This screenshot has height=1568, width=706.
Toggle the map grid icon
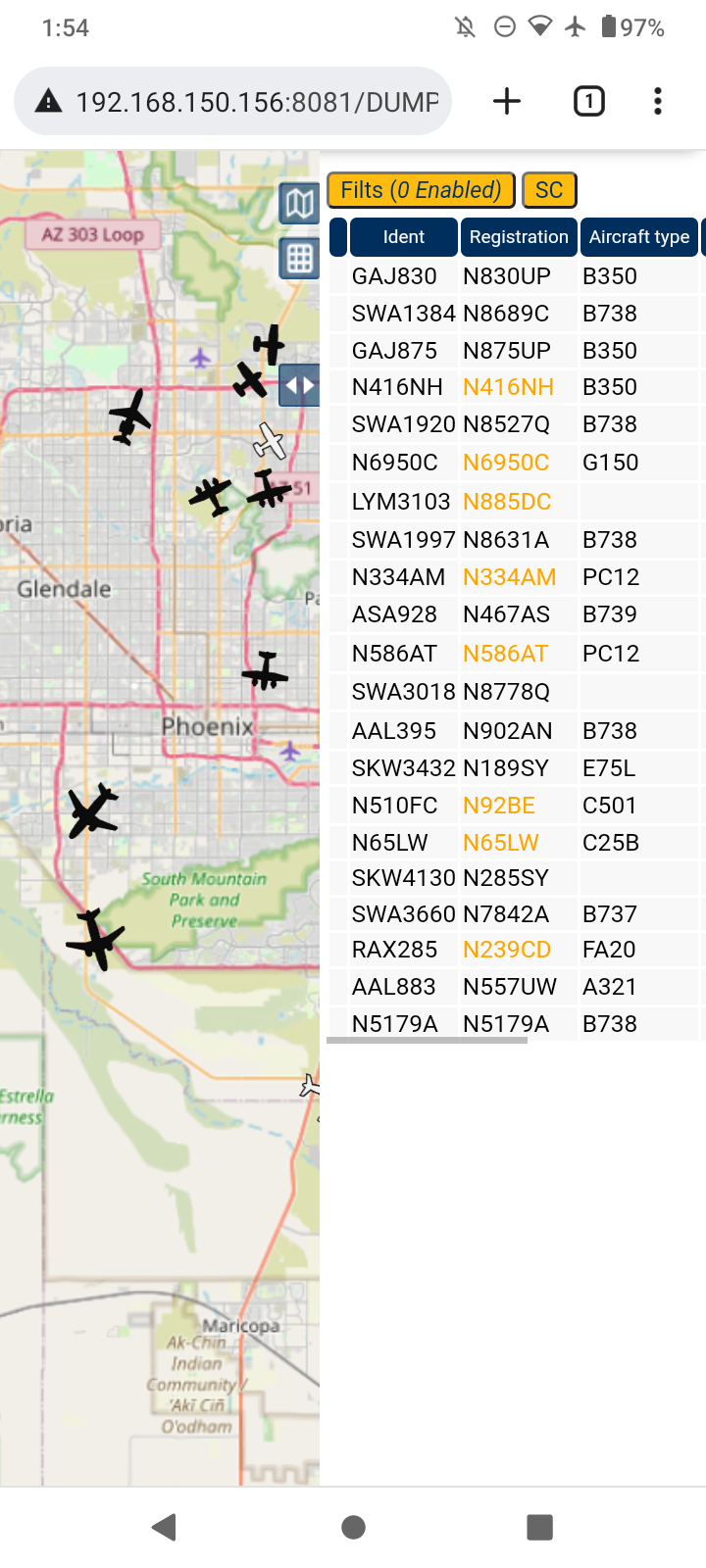pyautogui.click(x=299, y=259)
